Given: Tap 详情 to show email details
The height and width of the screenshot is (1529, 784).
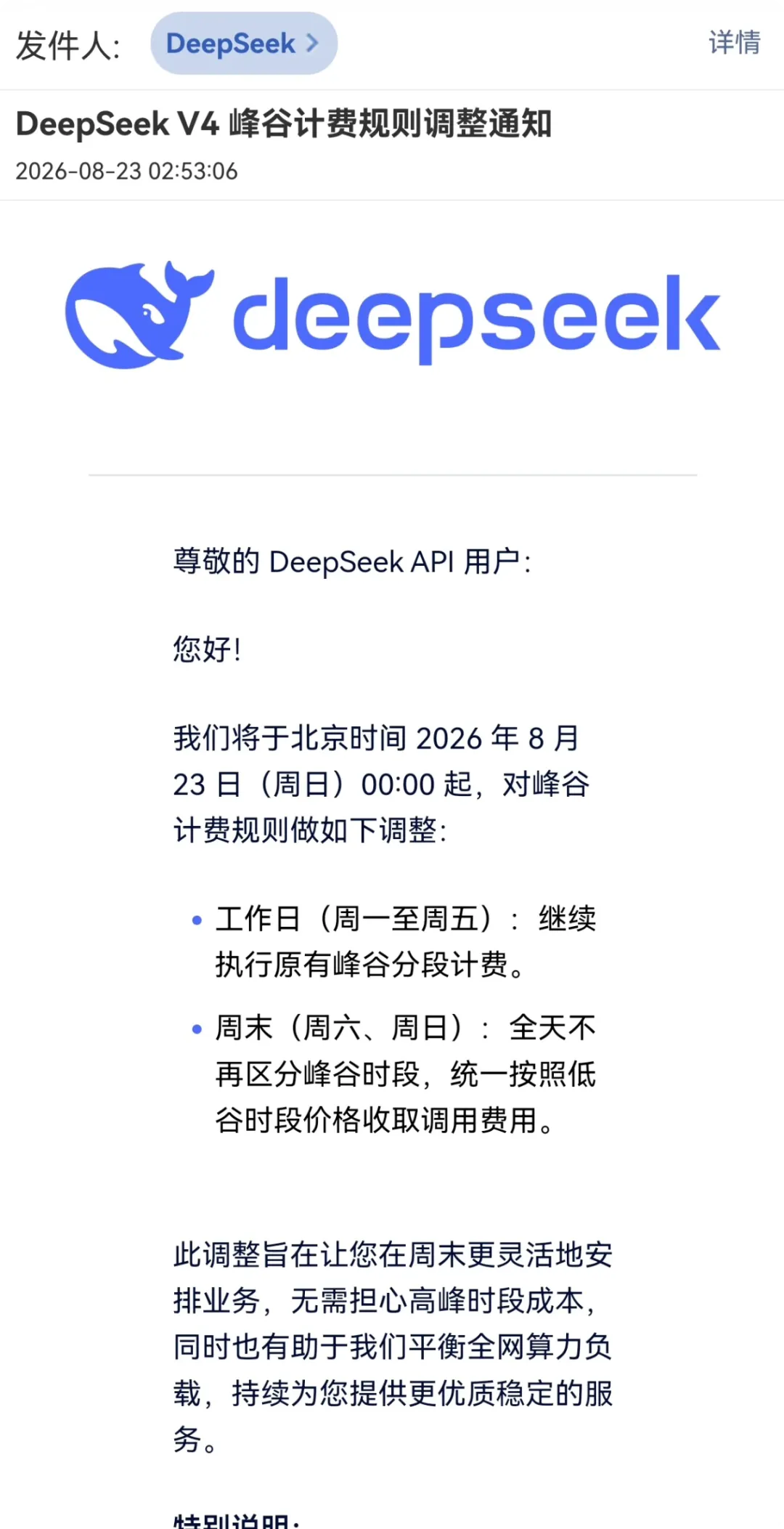Looking at the screenshot, I should click(x=735, y=42).
